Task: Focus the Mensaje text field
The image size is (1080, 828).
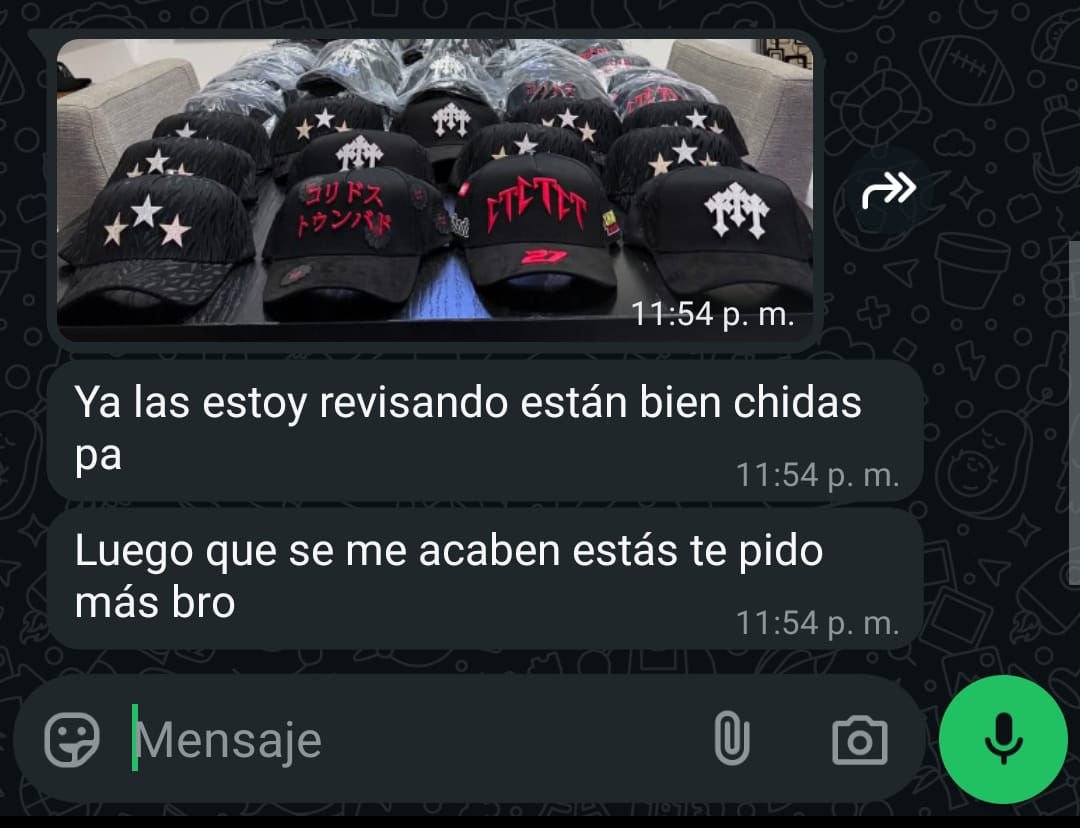Action: (400, 741)
